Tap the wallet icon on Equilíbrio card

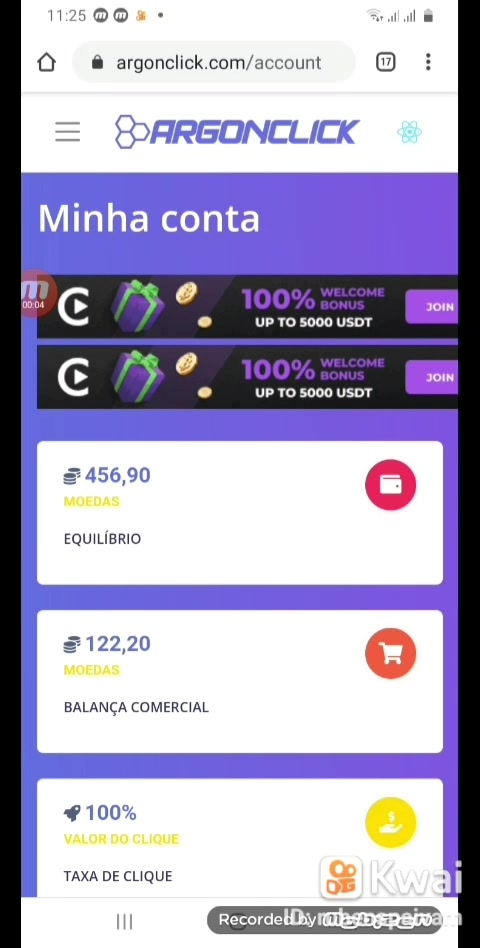pos(391,485)
